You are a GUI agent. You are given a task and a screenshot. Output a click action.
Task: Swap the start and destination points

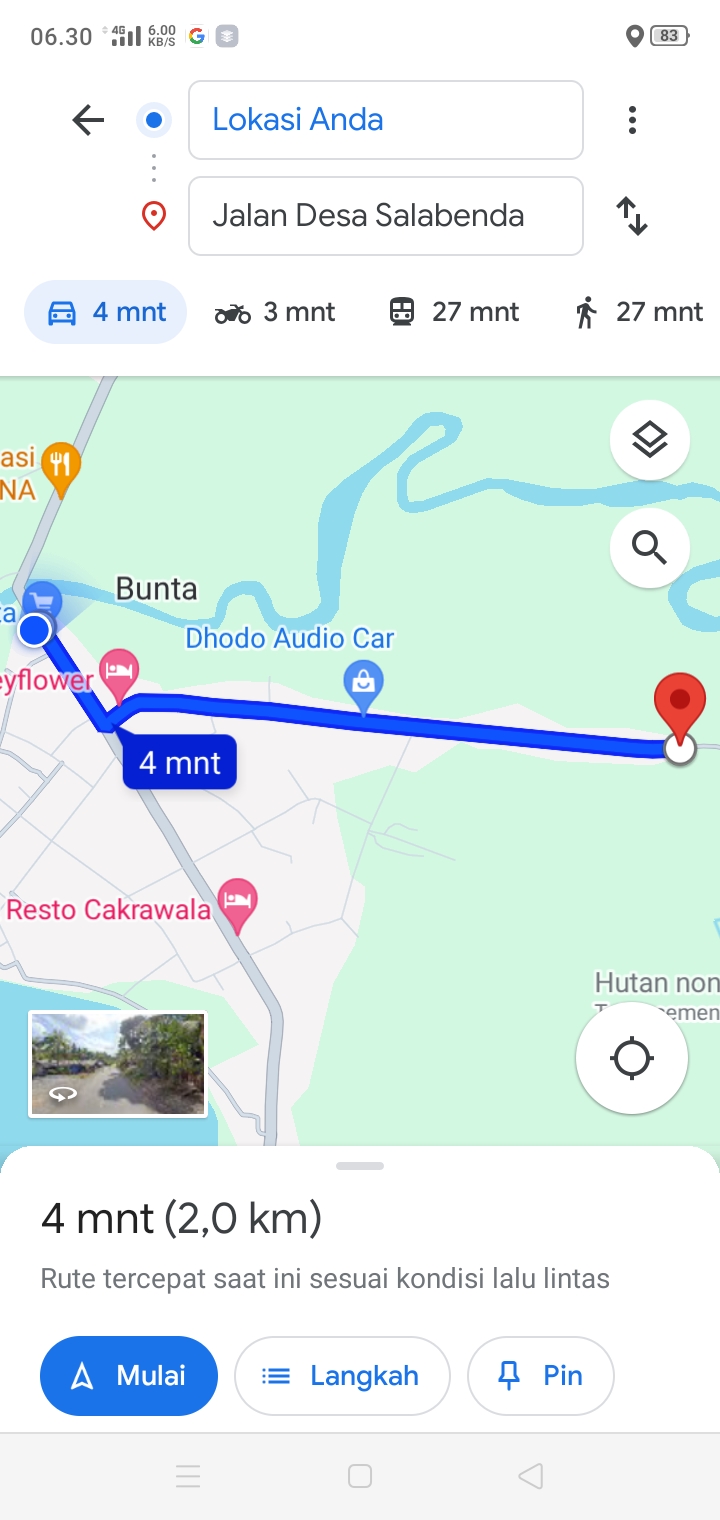tap(632, 216)
